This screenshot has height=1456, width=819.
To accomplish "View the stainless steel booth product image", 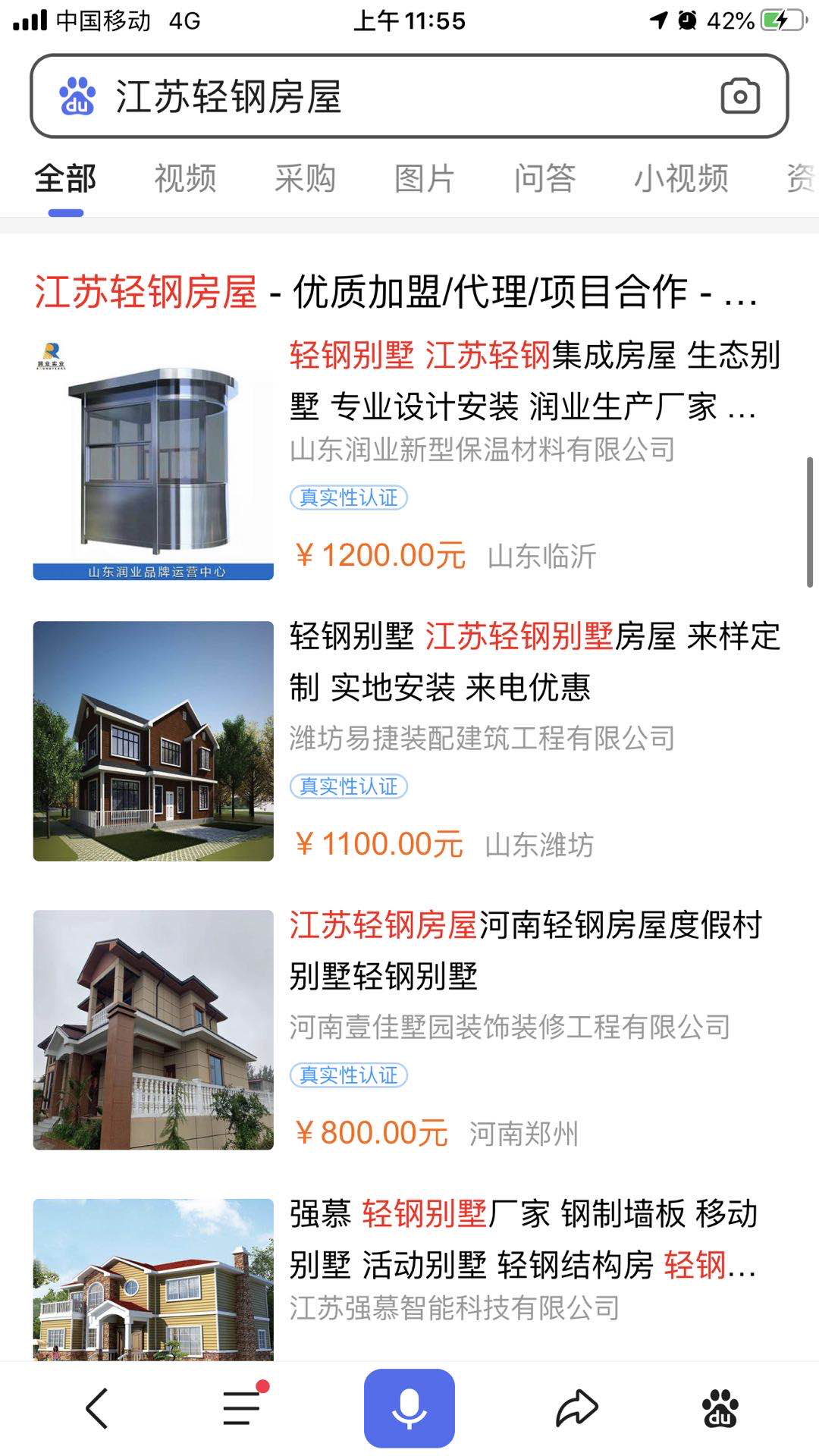I will tap(153, 460).
